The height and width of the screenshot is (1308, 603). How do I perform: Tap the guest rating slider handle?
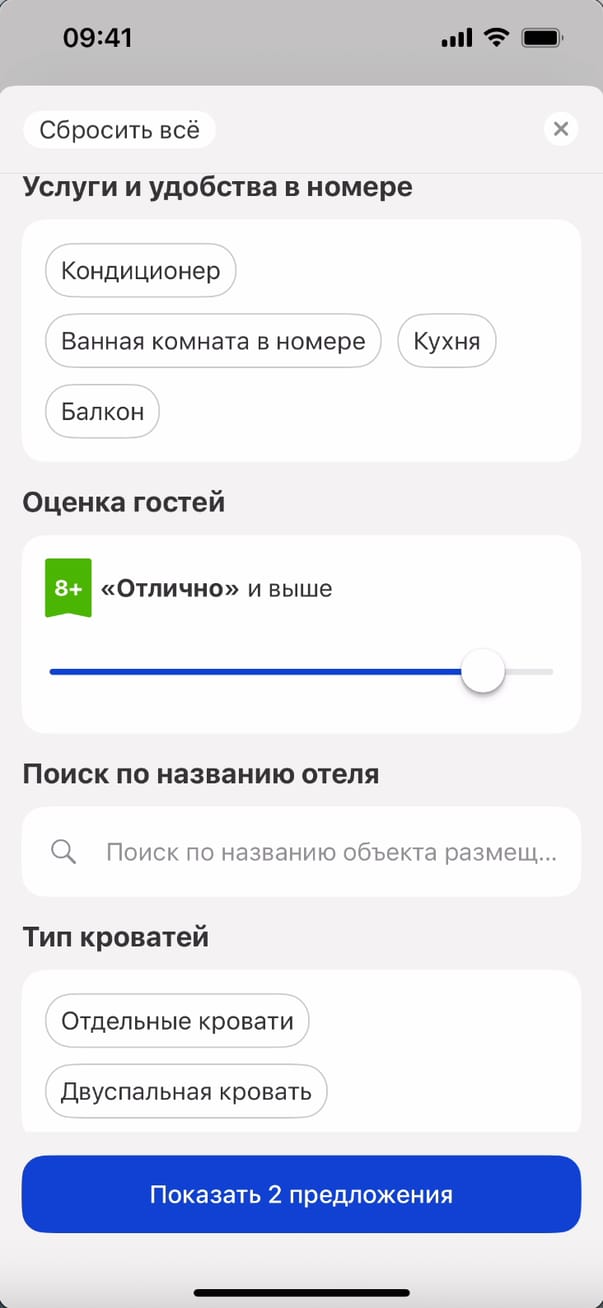tap(483, 672)
